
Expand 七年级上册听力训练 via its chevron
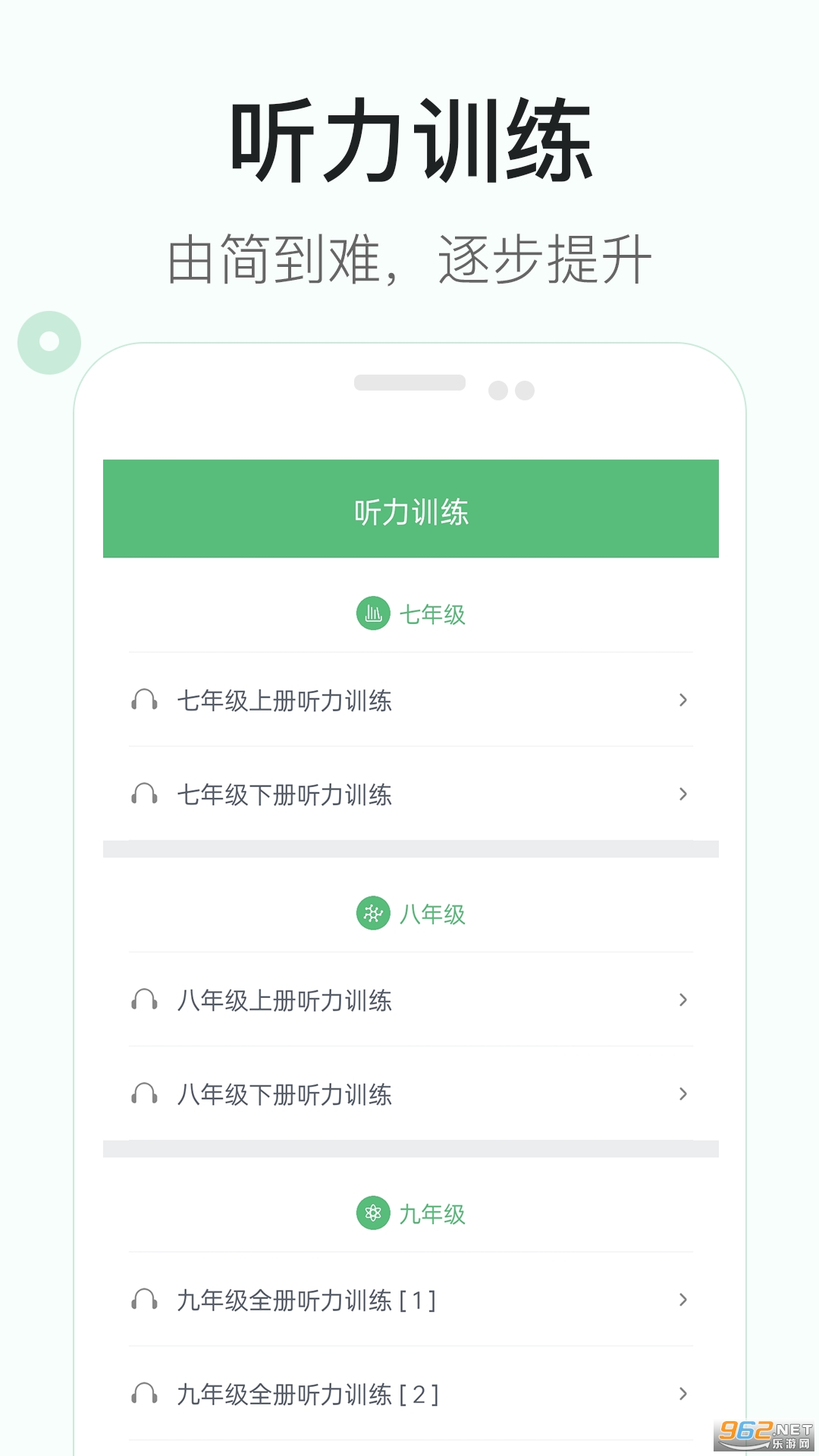click(683, 701)
